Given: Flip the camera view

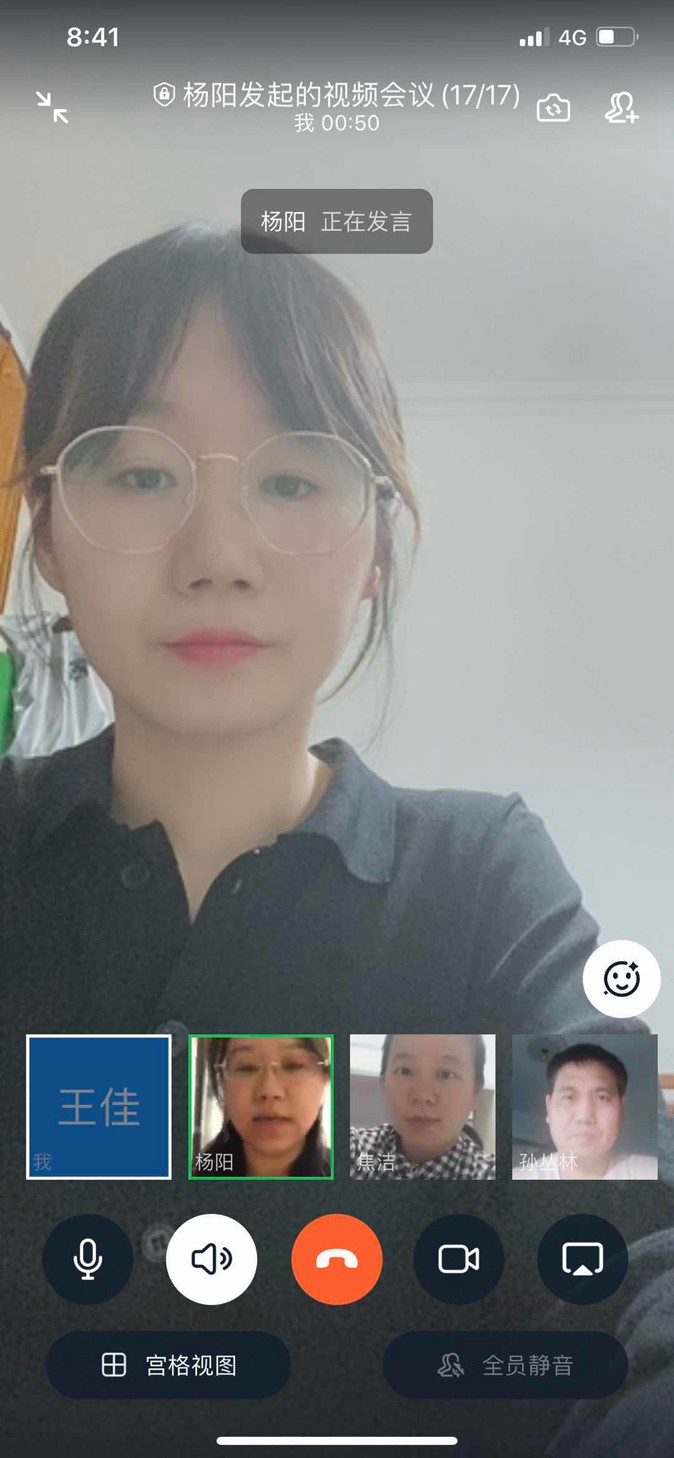Looking at the screenshot, I should pos(553,107).
